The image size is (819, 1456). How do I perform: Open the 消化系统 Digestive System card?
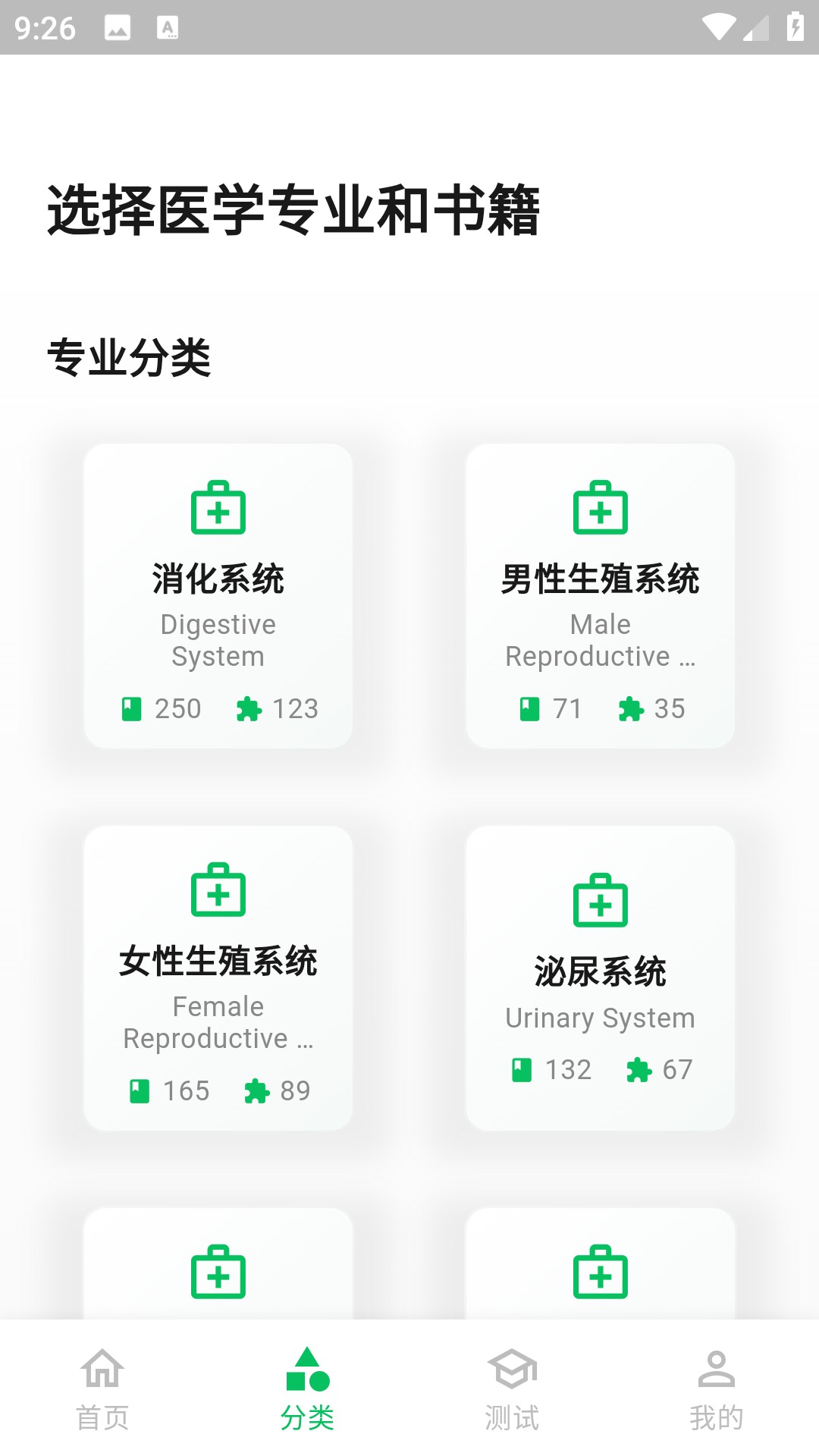pyautogui.click(x=218, y=596)
